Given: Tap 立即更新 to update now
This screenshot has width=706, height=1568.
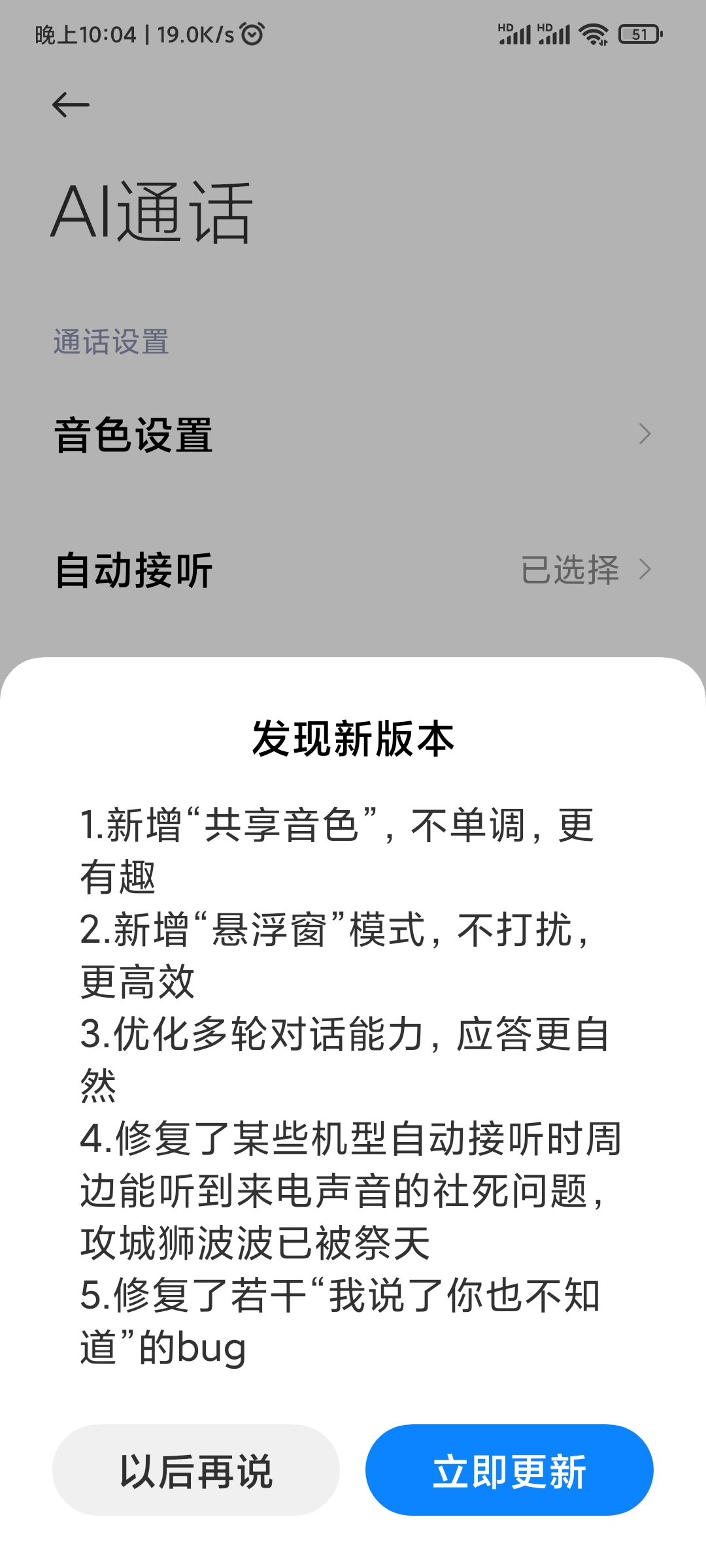Looking at the screenshot, I should coord(509,1470).
